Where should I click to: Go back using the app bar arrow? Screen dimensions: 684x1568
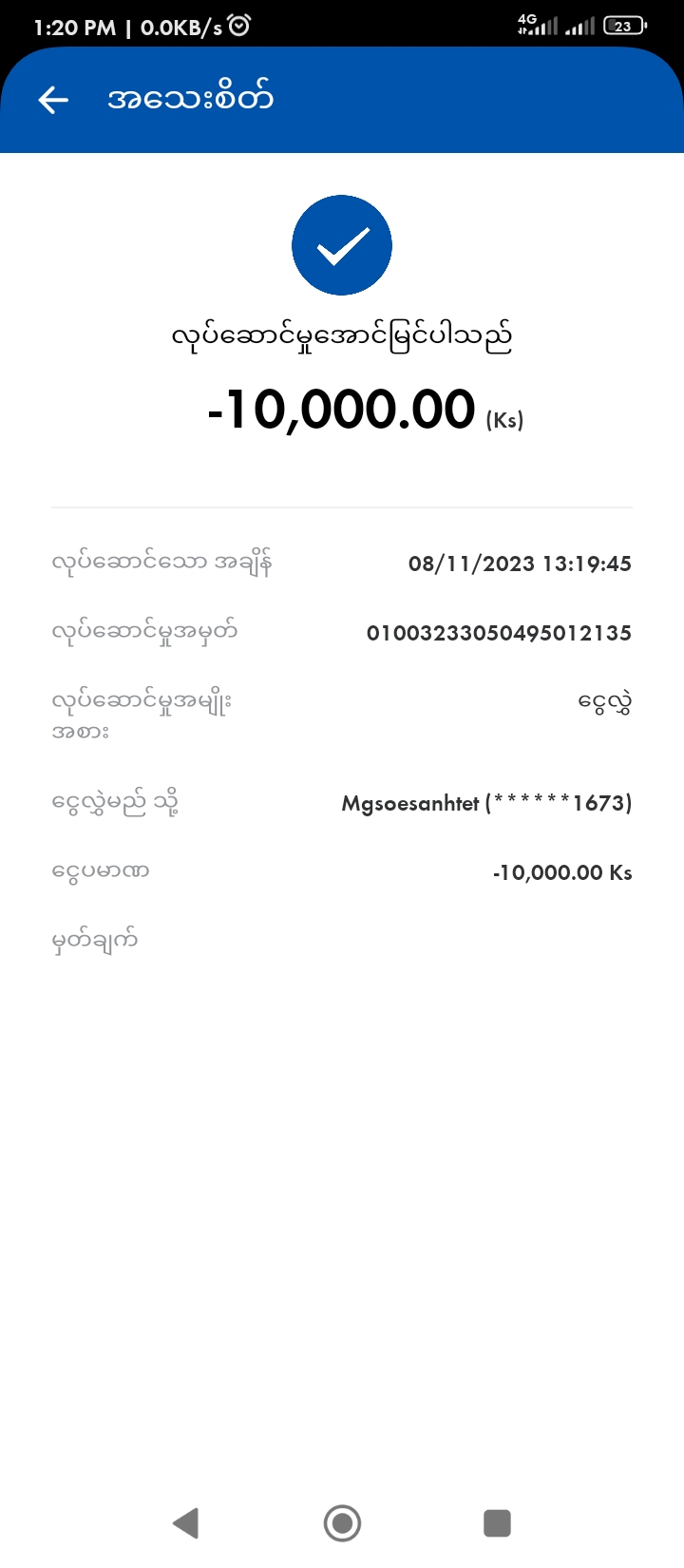(53, 100)
